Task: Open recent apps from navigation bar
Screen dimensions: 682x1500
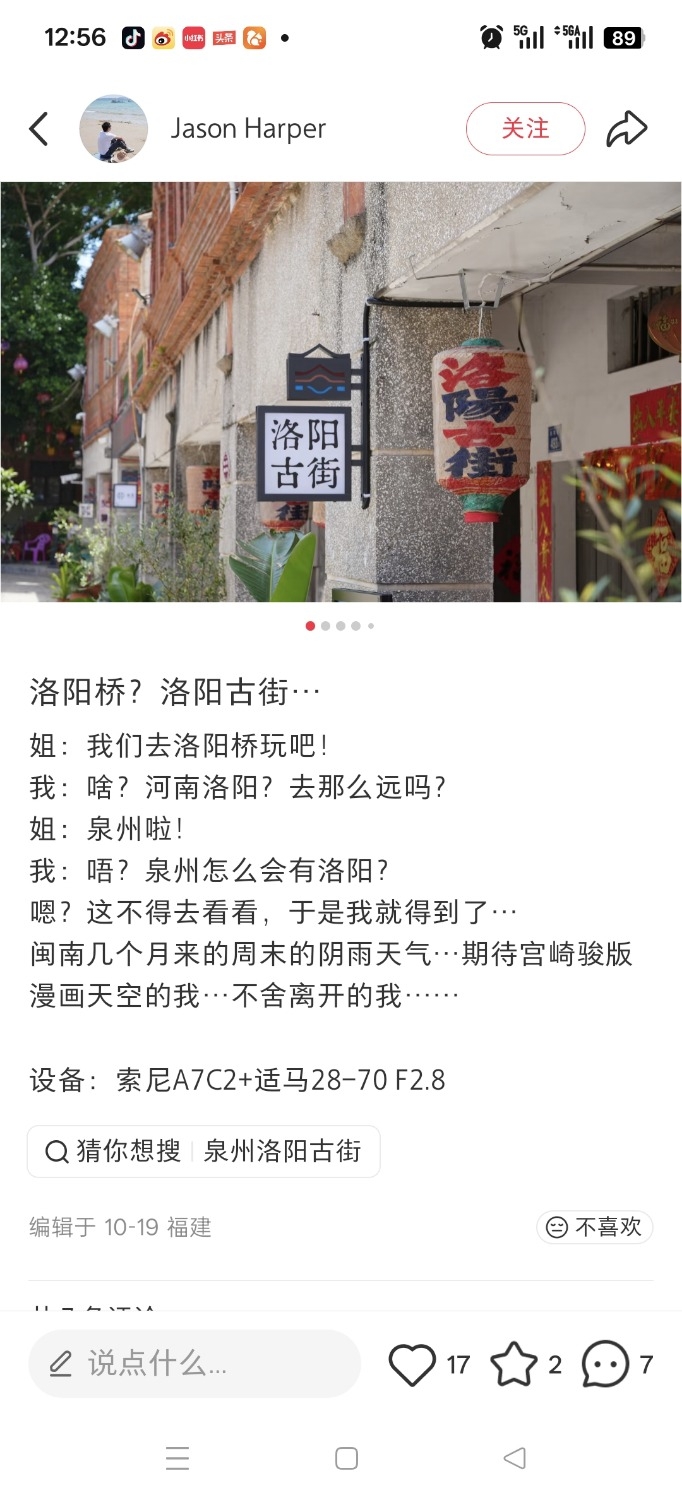Action: pos(177,1458)
